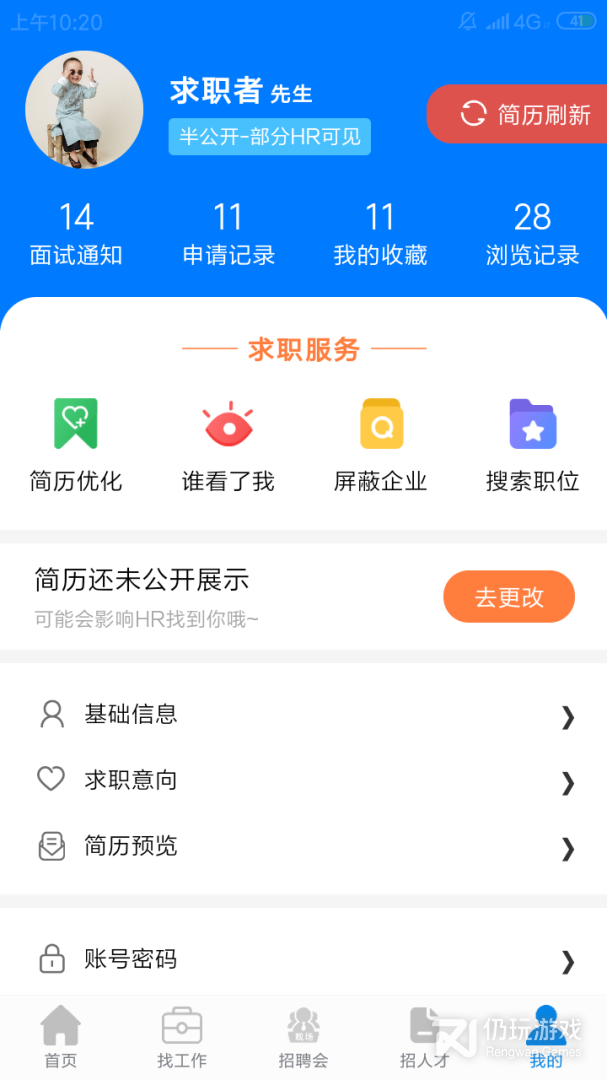Launch 搜索职位 job search
The width and height of the screenshot is (607, 1080).
(x=532, y=443)
